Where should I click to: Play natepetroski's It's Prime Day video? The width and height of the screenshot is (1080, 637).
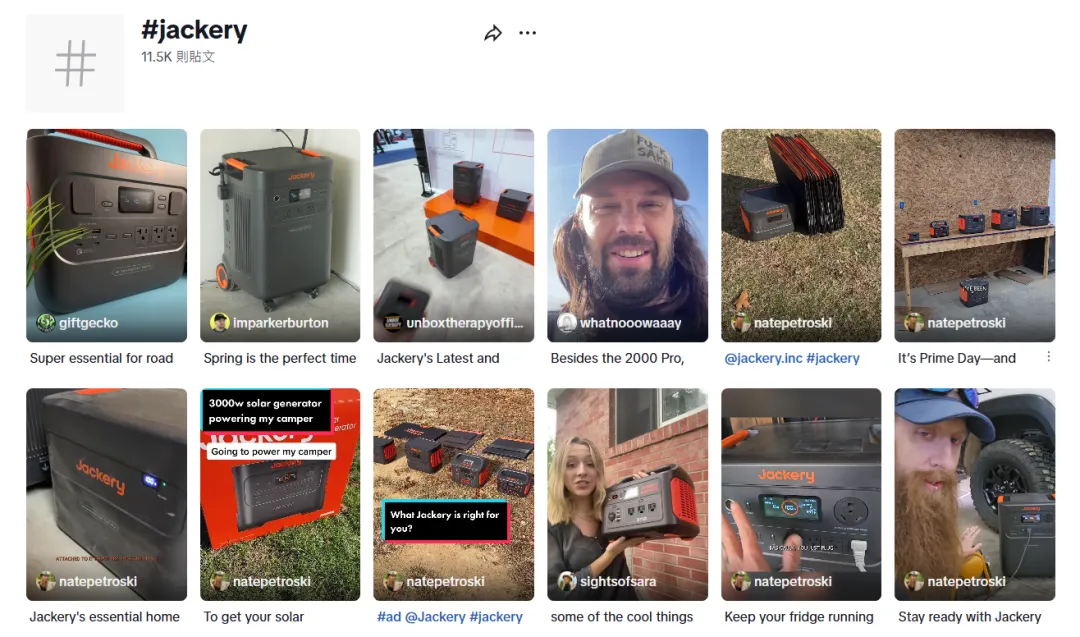click(x=974, y=235)
